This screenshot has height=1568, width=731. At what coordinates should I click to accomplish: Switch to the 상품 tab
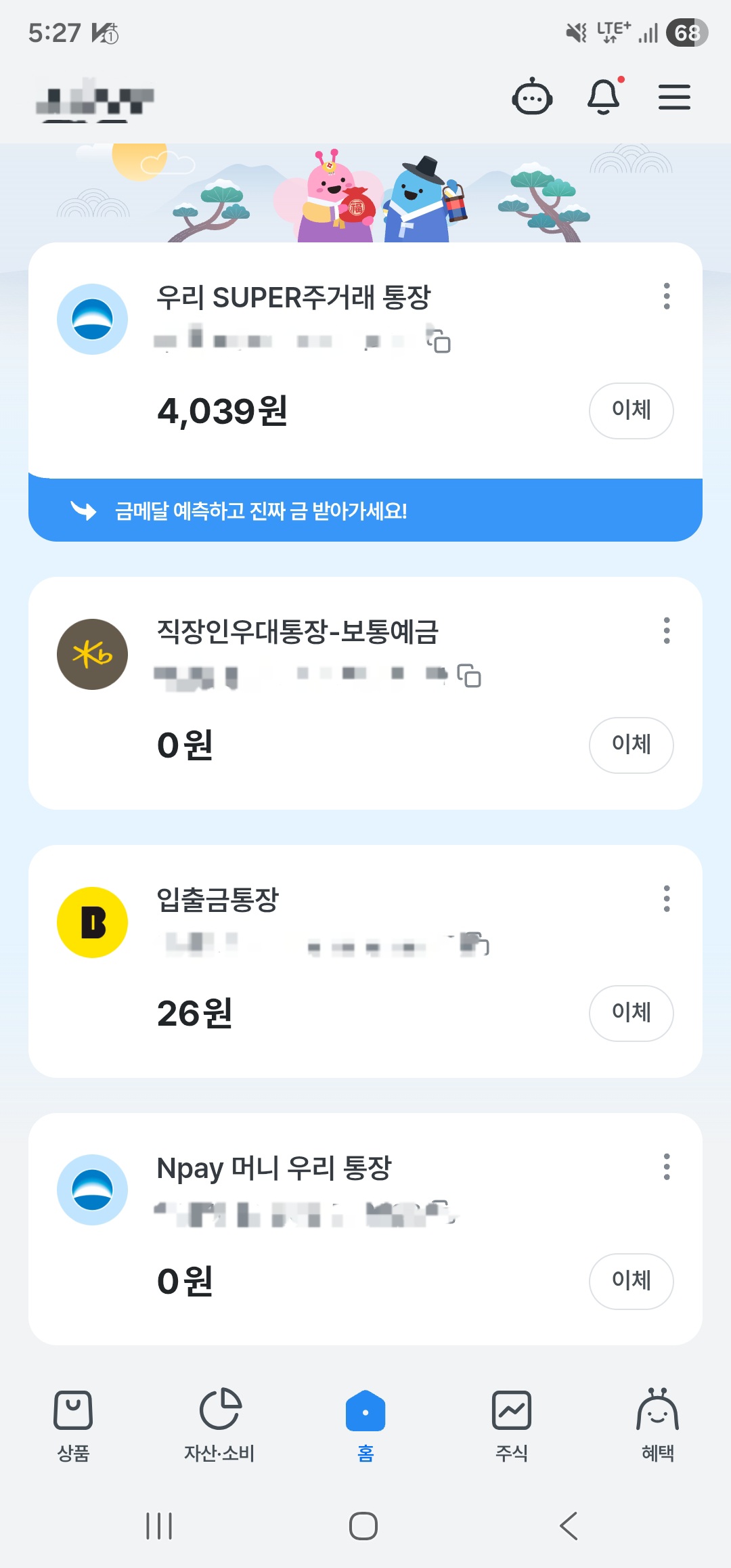coord(73,1425)
